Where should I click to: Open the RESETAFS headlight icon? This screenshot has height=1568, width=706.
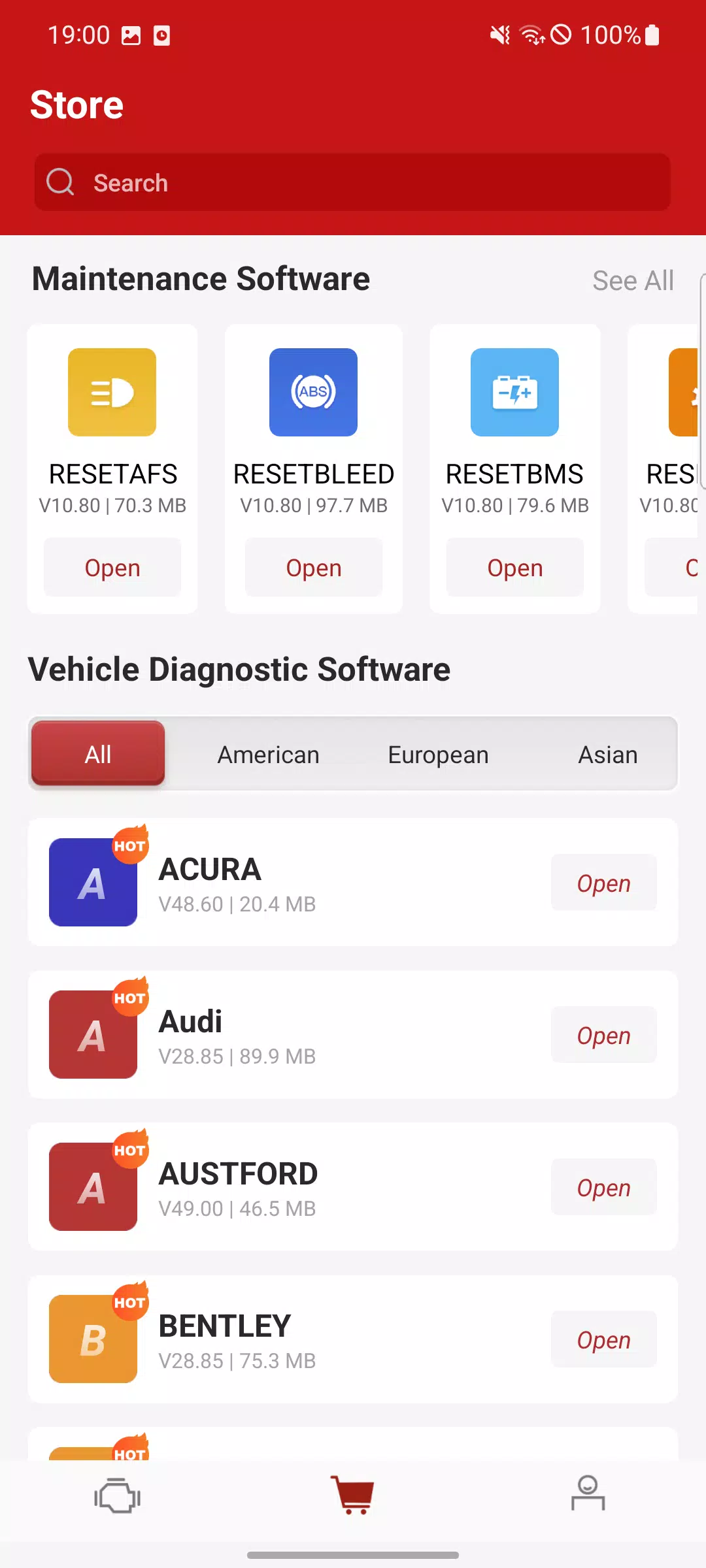pos(112,392)
